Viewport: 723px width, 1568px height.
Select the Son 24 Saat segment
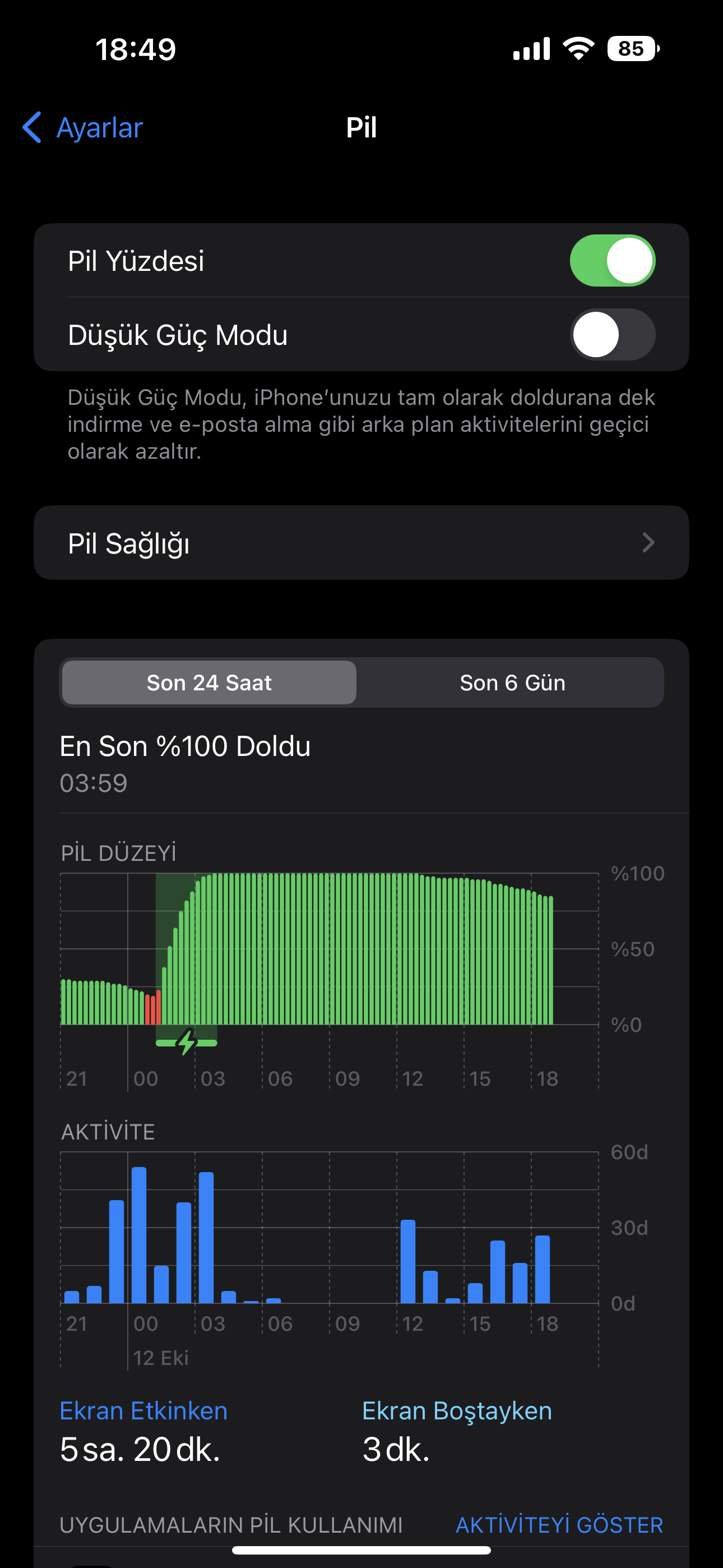click(x=210, y=683)
